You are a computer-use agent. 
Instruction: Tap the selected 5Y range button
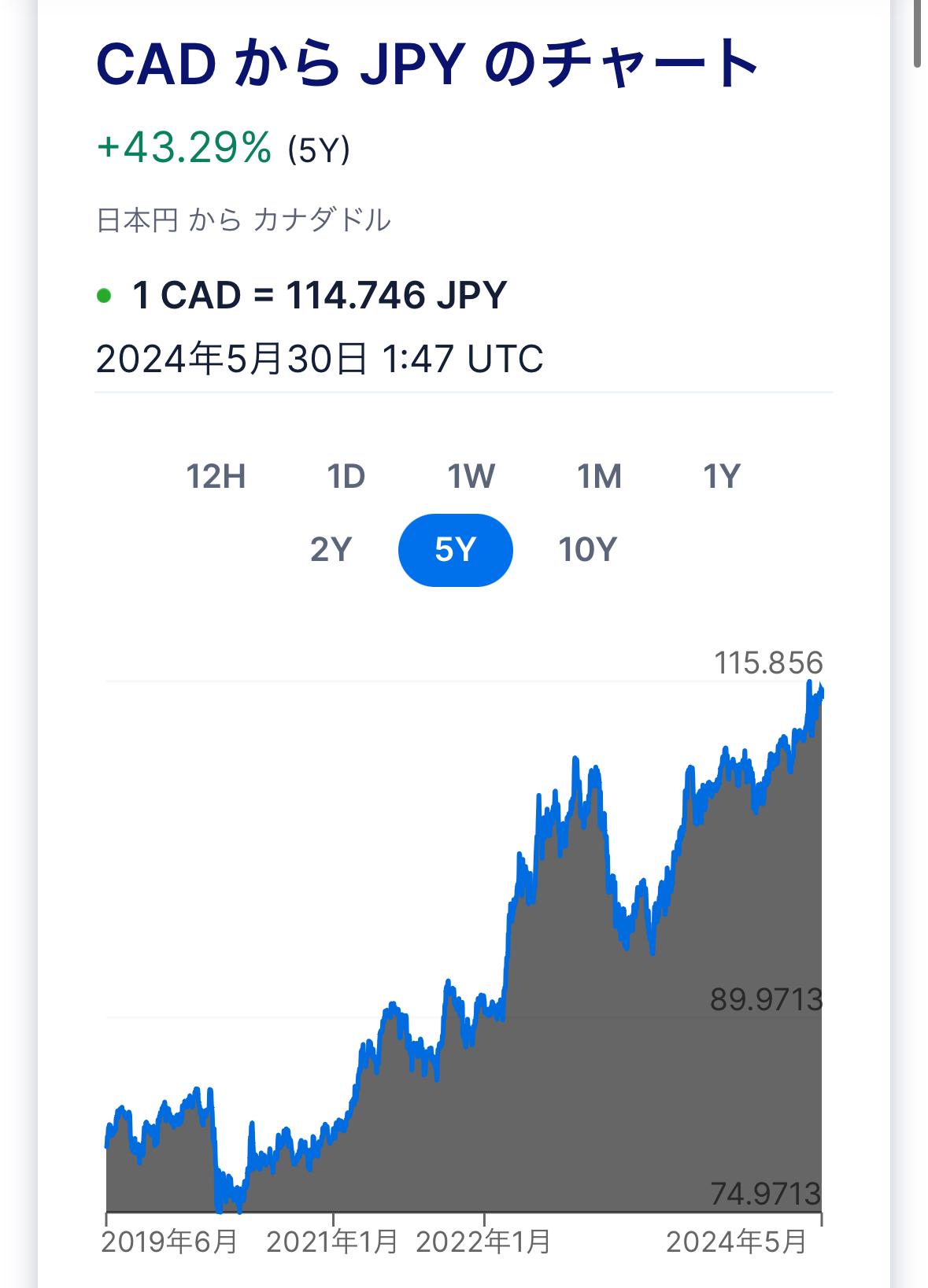tap(456, 550)
